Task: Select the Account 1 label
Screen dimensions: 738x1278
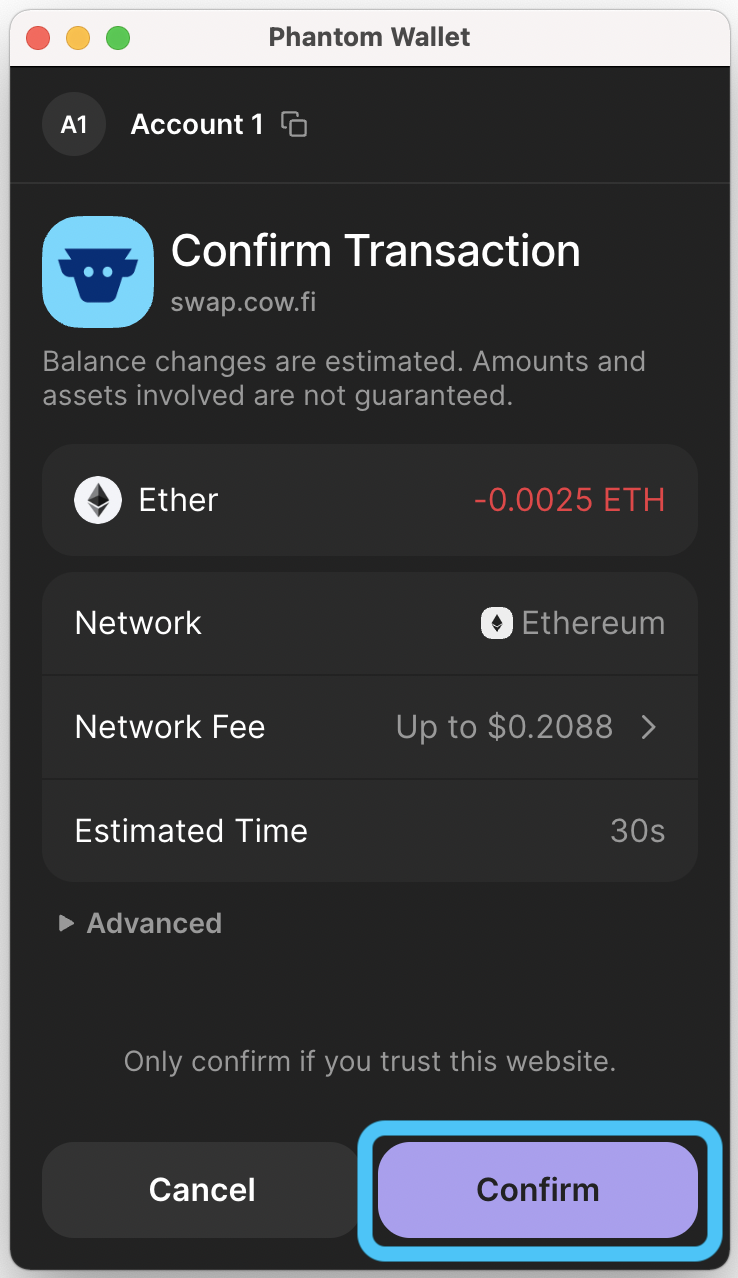Action: pyautogui.click(x=196, y=123)
